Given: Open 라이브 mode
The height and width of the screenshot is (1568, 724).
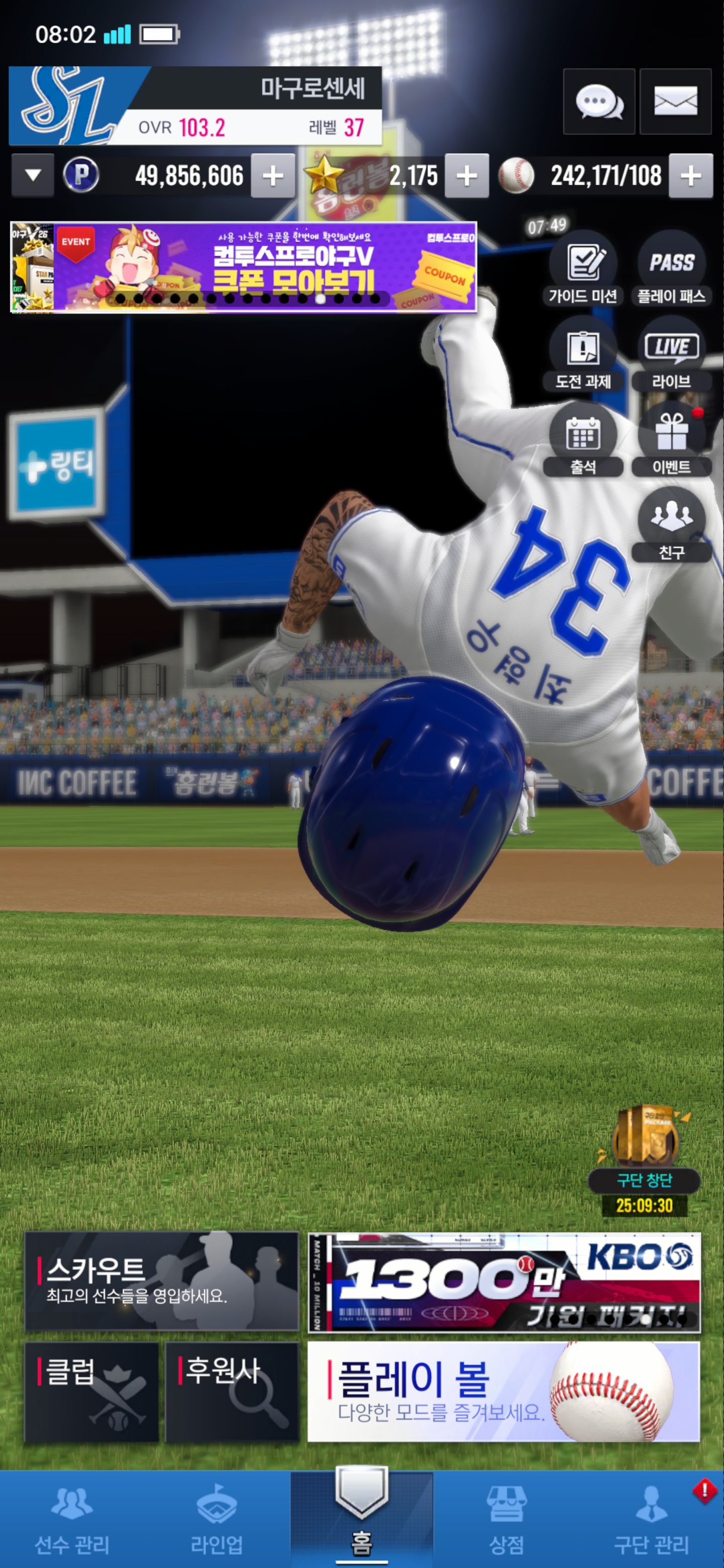Looking at the screenshot, I should click(671, 355).
